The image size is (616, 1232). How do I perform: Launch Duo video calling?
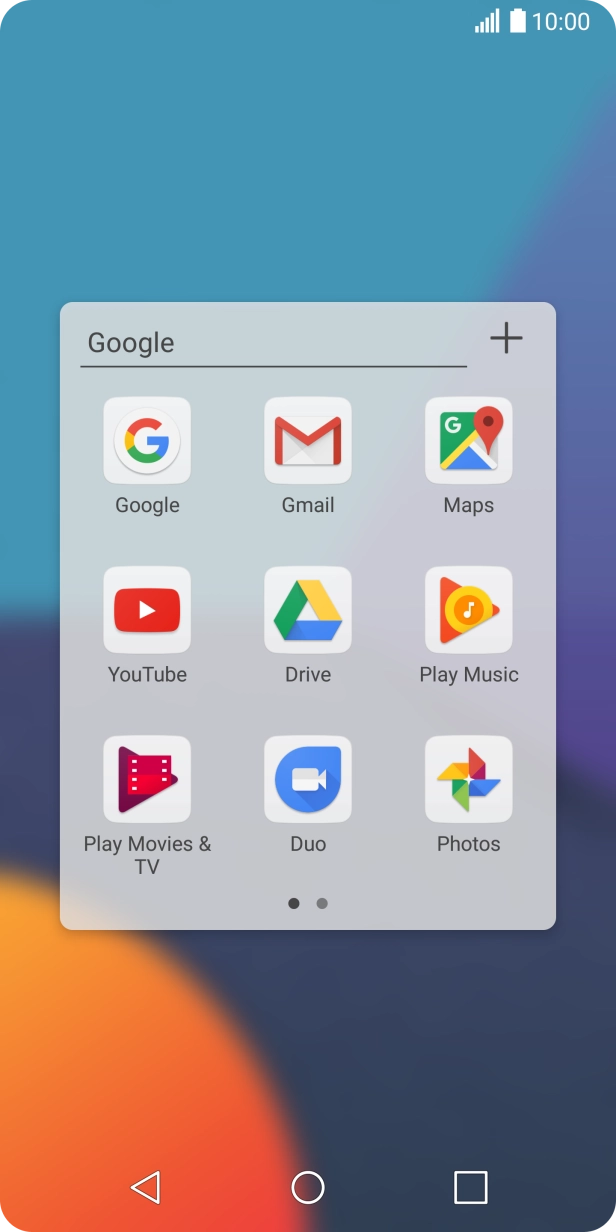click(308, 779)
